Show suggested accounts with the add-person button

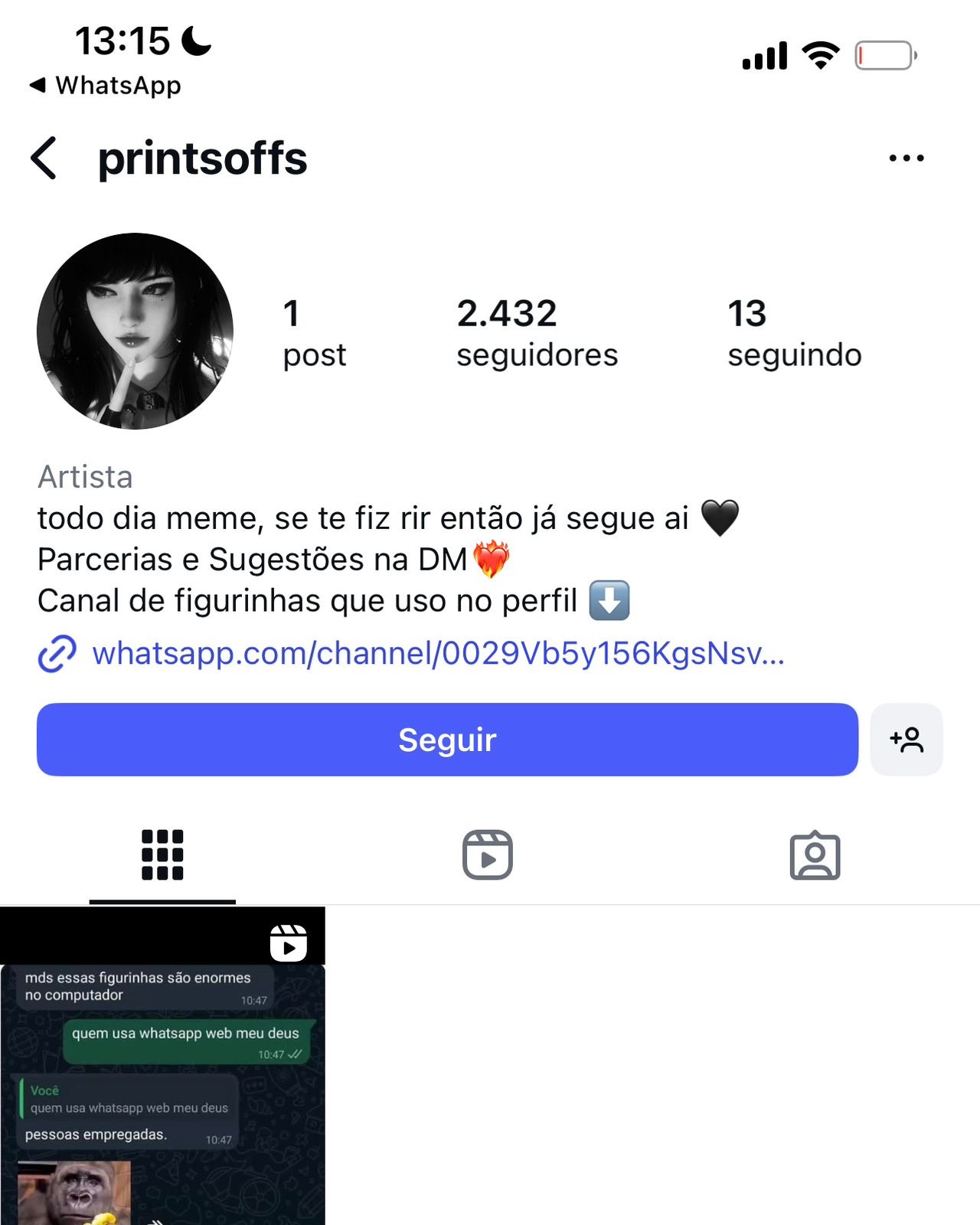point(906,740)
